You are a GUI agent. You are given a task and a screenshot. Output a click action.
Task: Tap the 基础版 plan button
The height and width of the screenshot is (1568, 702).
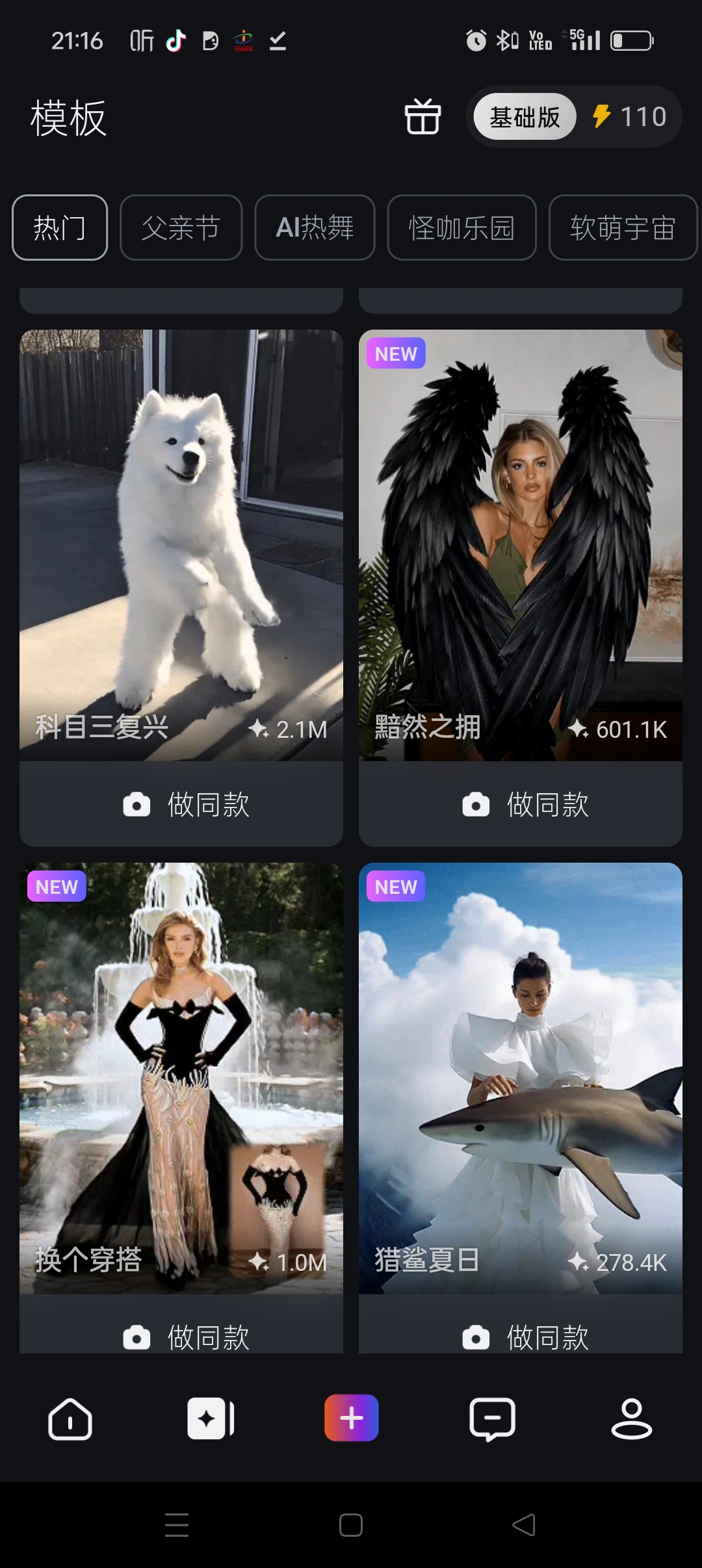pos(525,117)
